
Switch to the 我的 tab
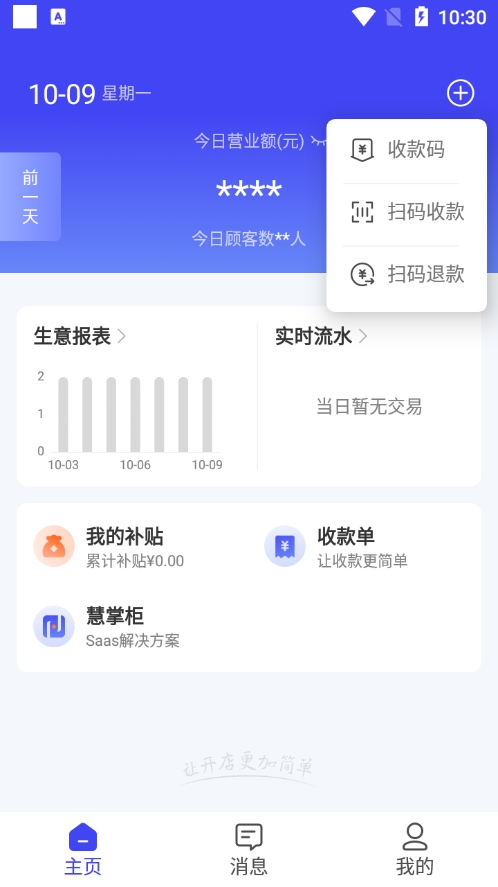coord(414,849)
